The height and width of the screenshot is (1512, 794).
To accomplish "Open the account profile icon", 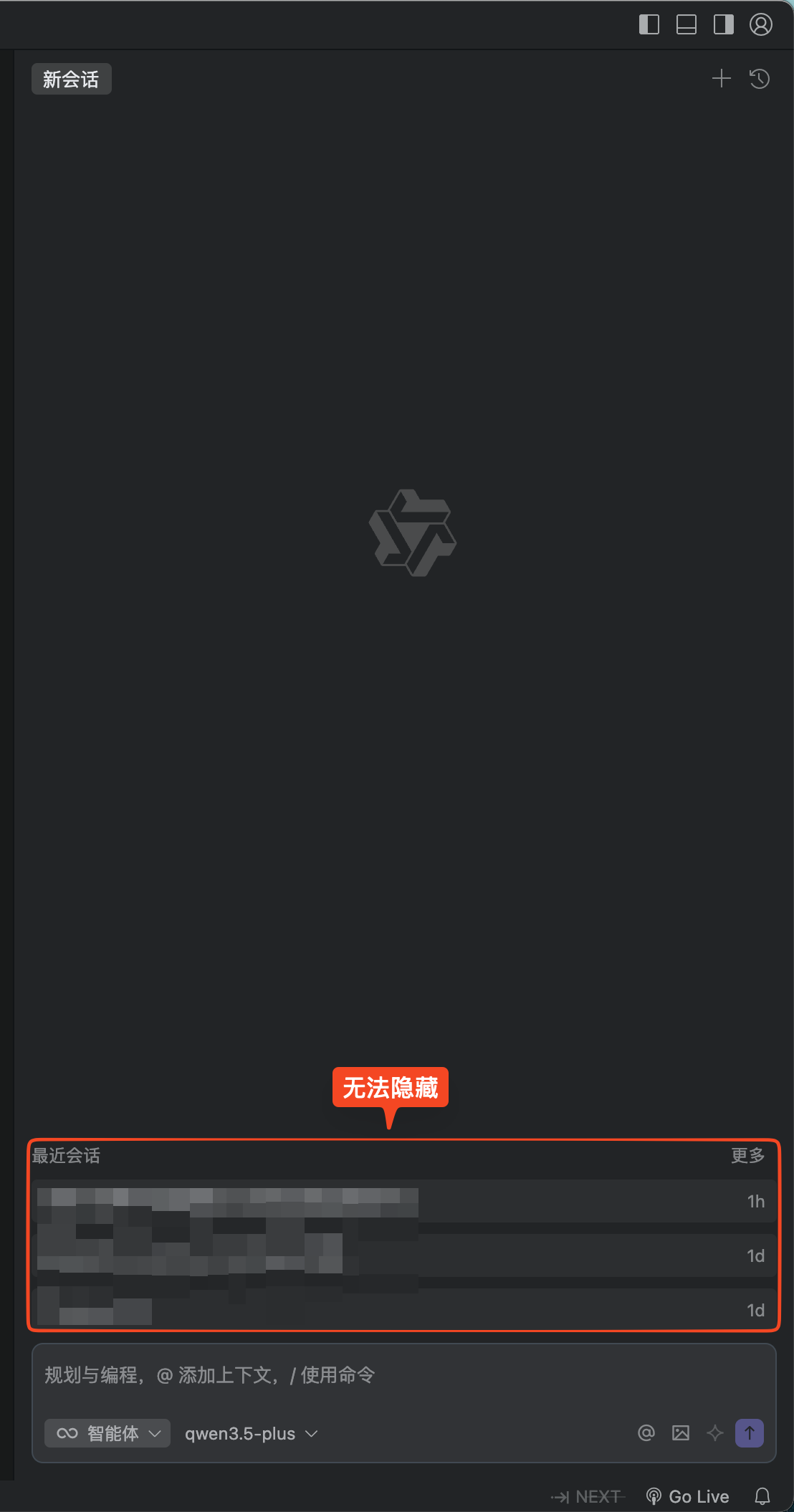I will [x=760, y=25].
